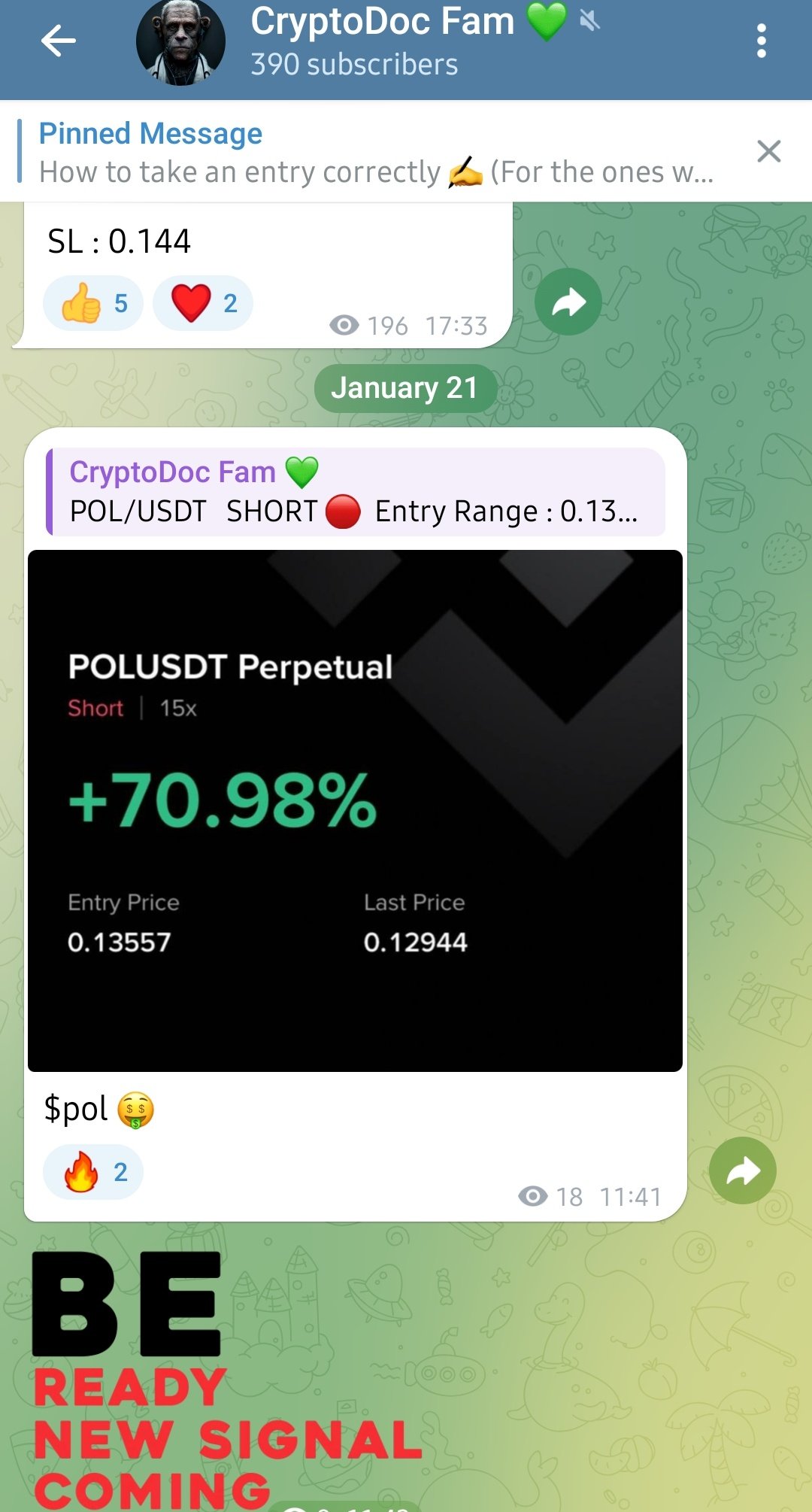
Task: Forward the $pol post
Action: tap(742, 1170)
